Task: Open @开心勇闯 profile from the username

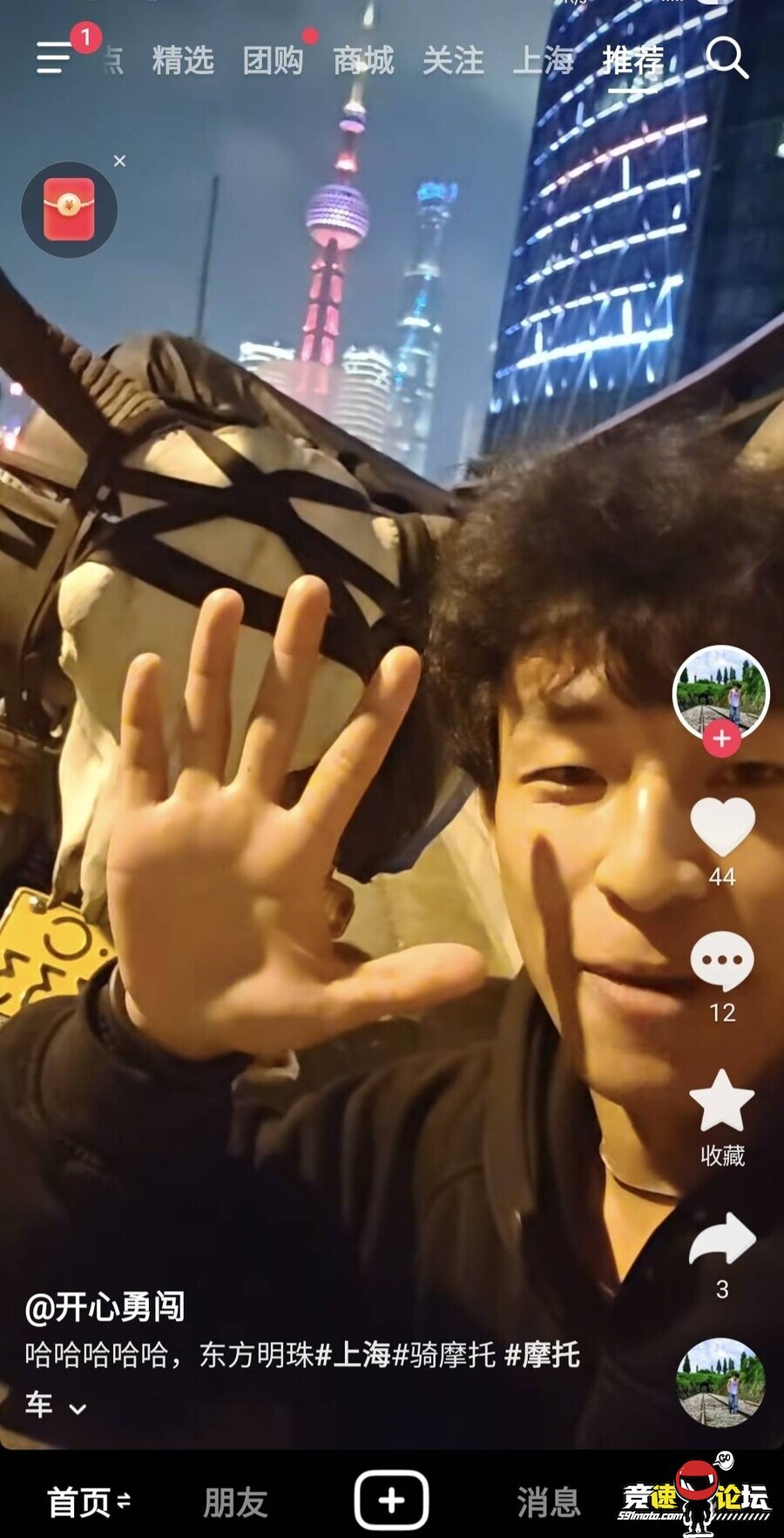Action: pyautogui.click(x=105, y=1307)
